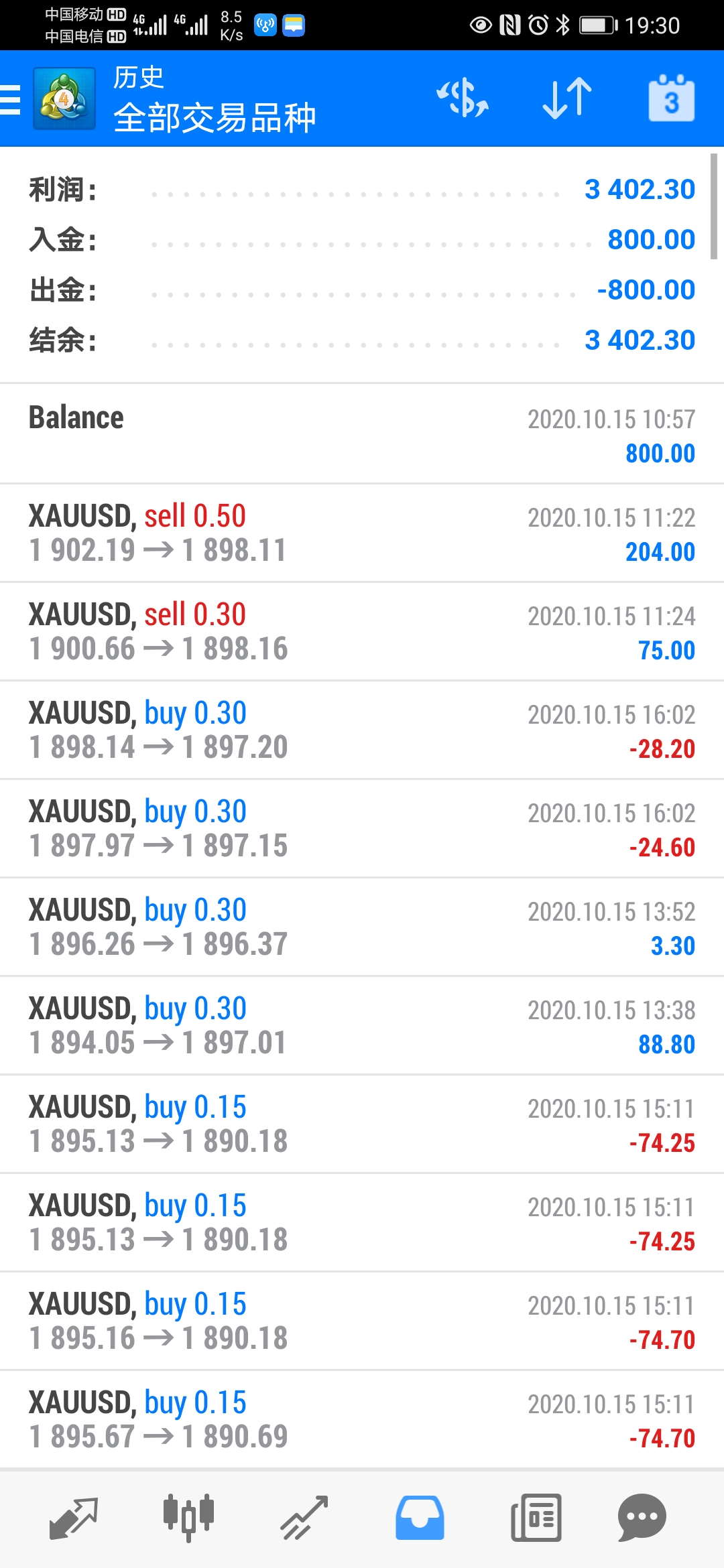The width and height of the screenshot is (724, 1568).
Task: Open the buy trade opened at 1 895.67
Action: click(x=362, y=1420)
